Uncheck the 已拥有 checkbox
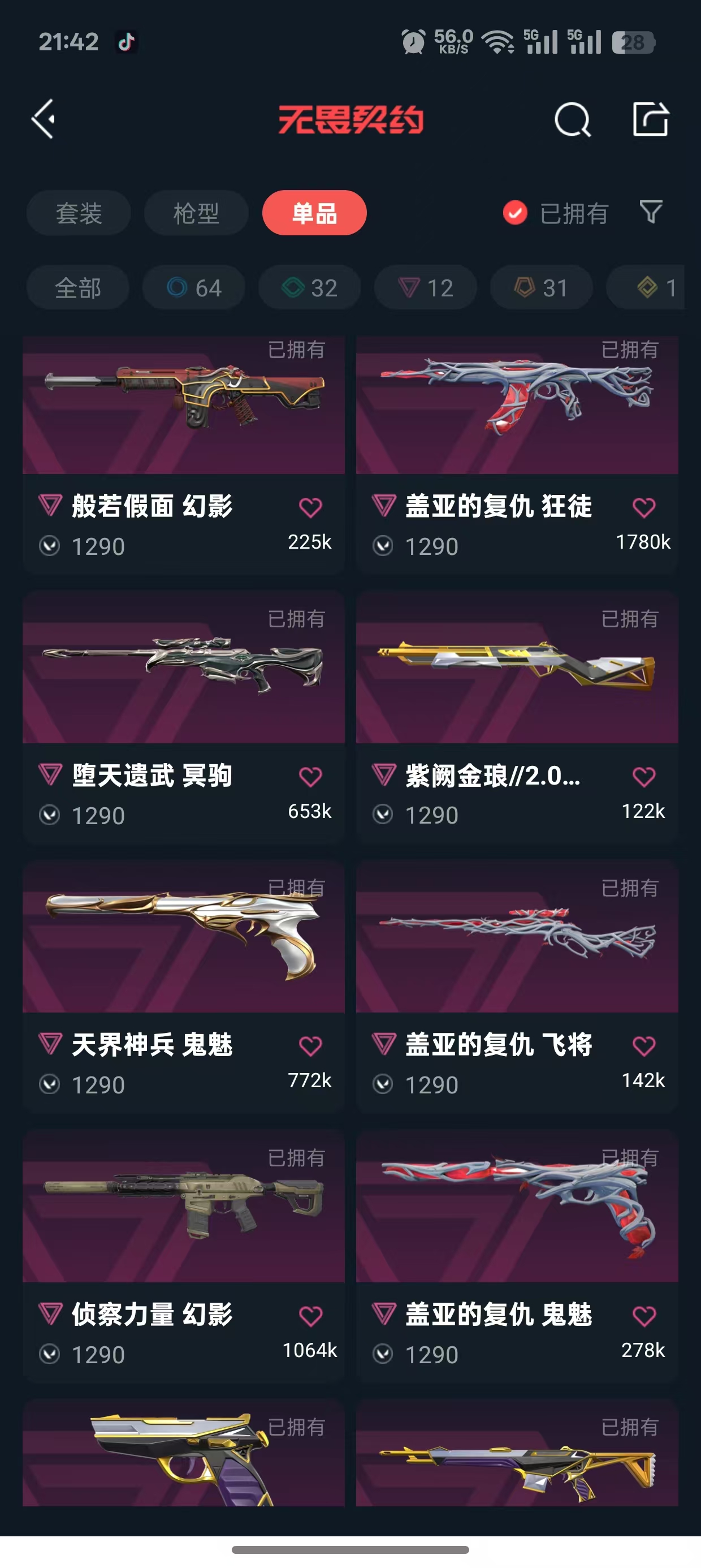This screenshot has height=1568, width=701. pos(515,213)
